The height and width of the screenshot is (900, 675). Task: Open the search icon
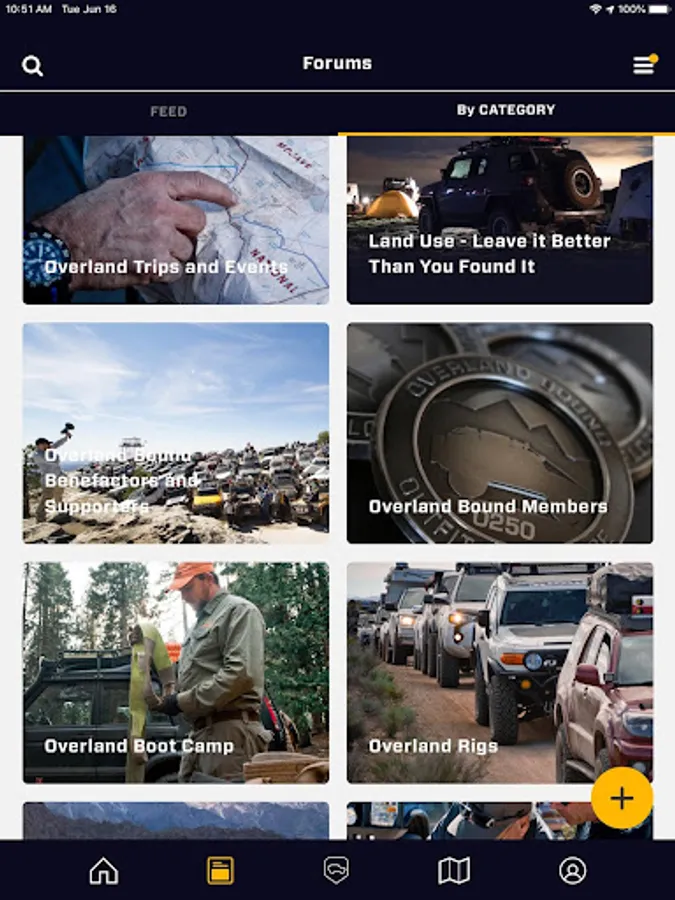(33, 66)
